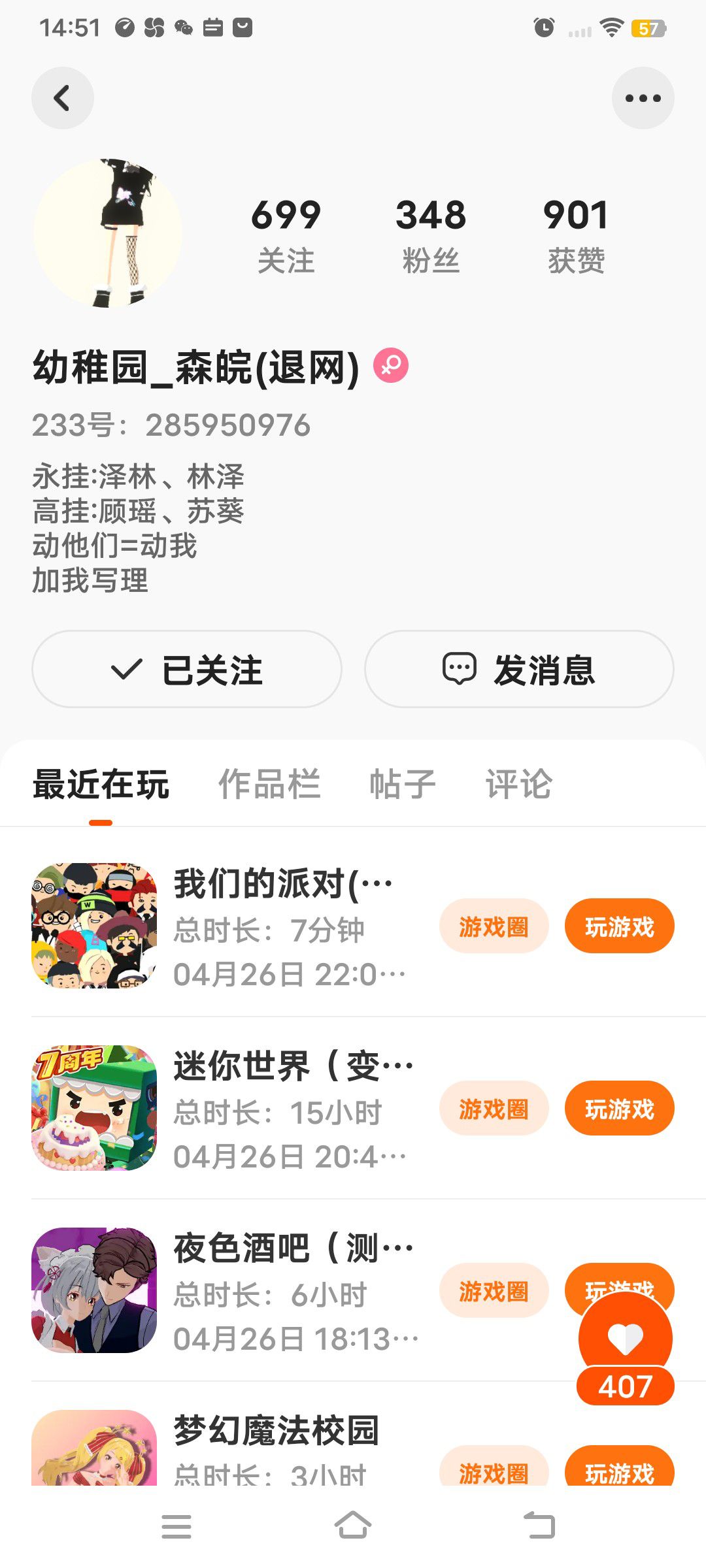Switch to the 作品栏 tab
This screenshot has width=706, height=1568.
(x=269, y=784)
